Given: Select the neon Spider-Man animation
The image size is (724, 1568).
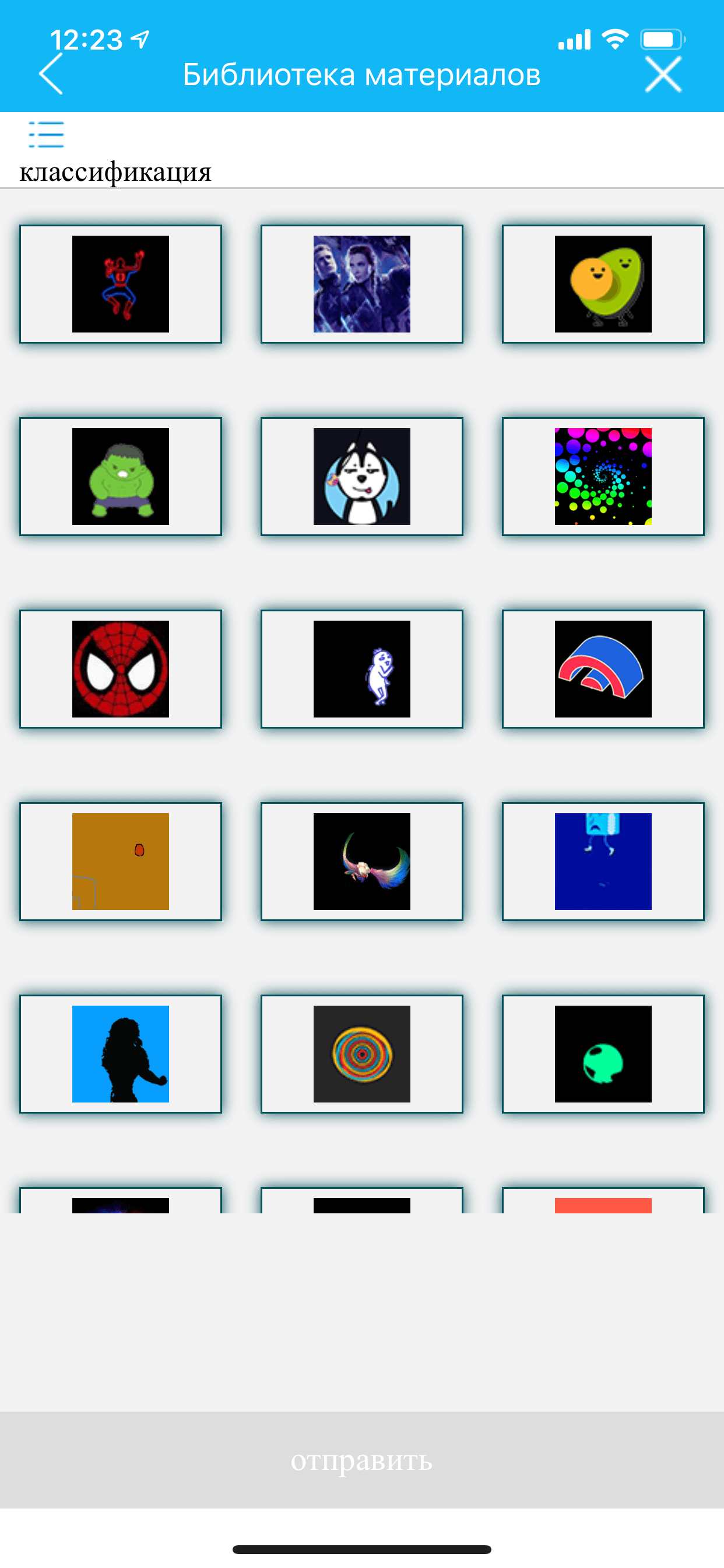Looking at the screenshot, I should click(x=121, y=284).
